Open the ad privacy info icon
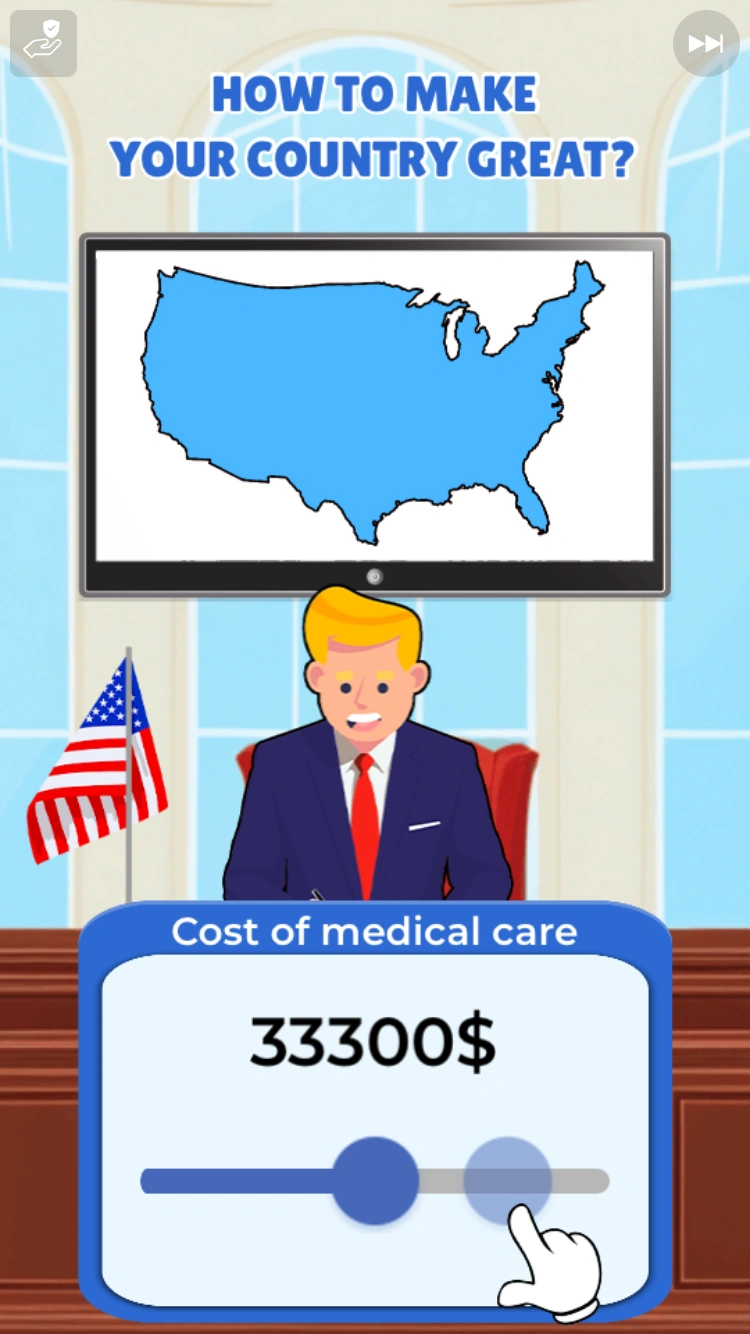The image size is (750, 1334). pyautogui.click(x=43, y=43)
